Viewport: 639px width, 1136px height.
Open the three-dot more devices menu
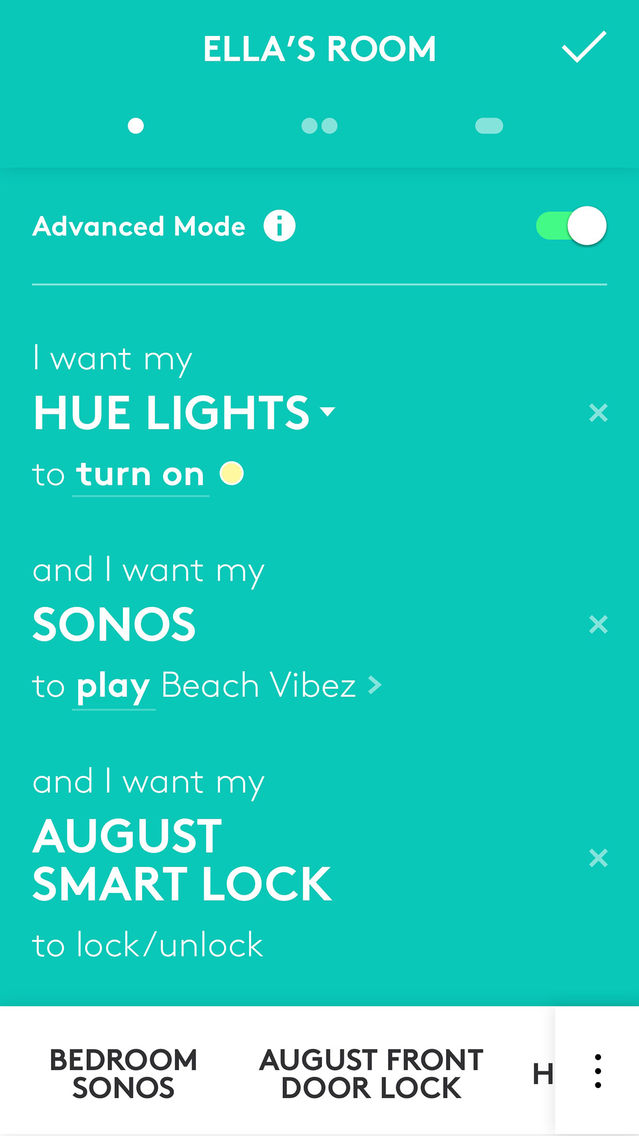tap(597, 1071)
